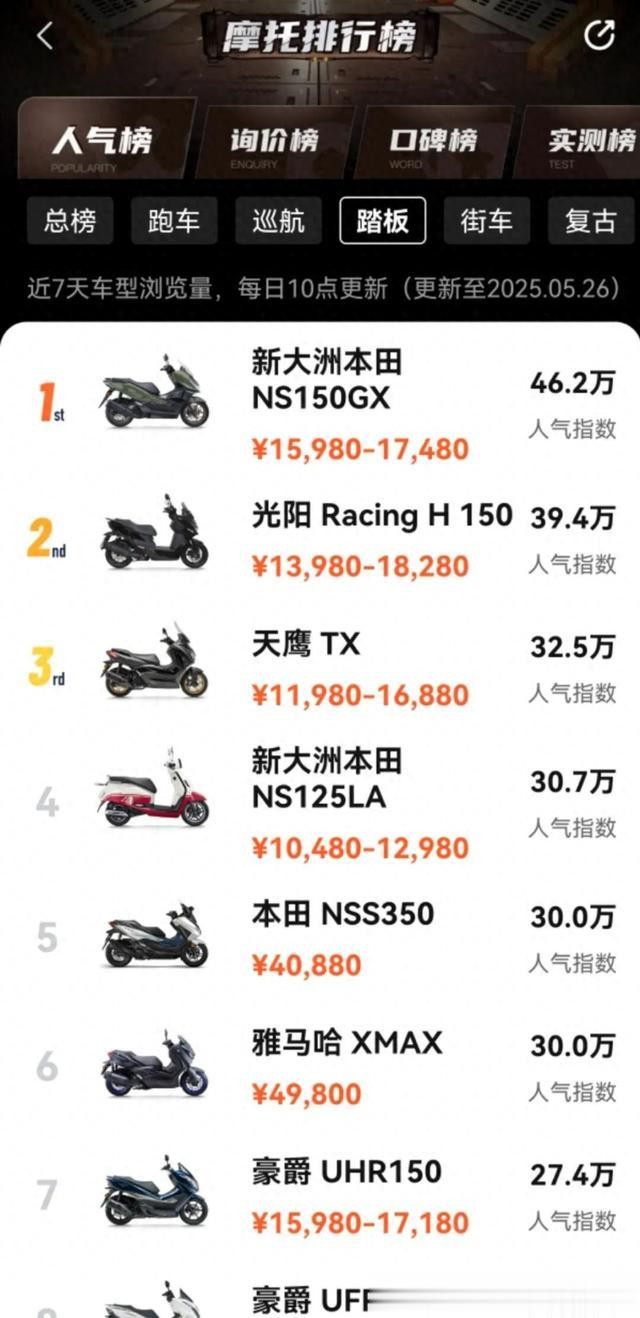Filter by 总榜 category

click(x=70, y=221)
